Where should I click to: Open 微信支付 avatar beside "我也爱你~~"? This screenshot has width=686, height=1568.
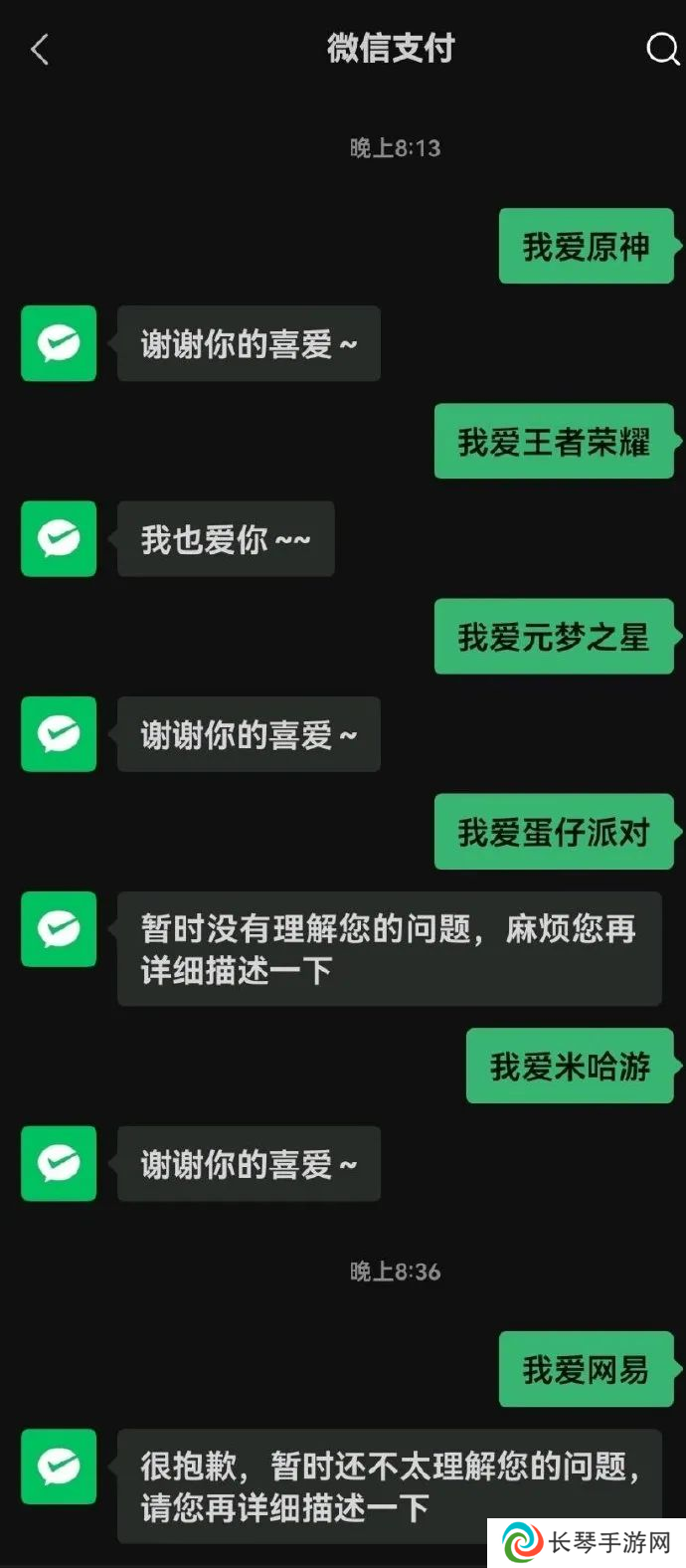coord(59,539)
